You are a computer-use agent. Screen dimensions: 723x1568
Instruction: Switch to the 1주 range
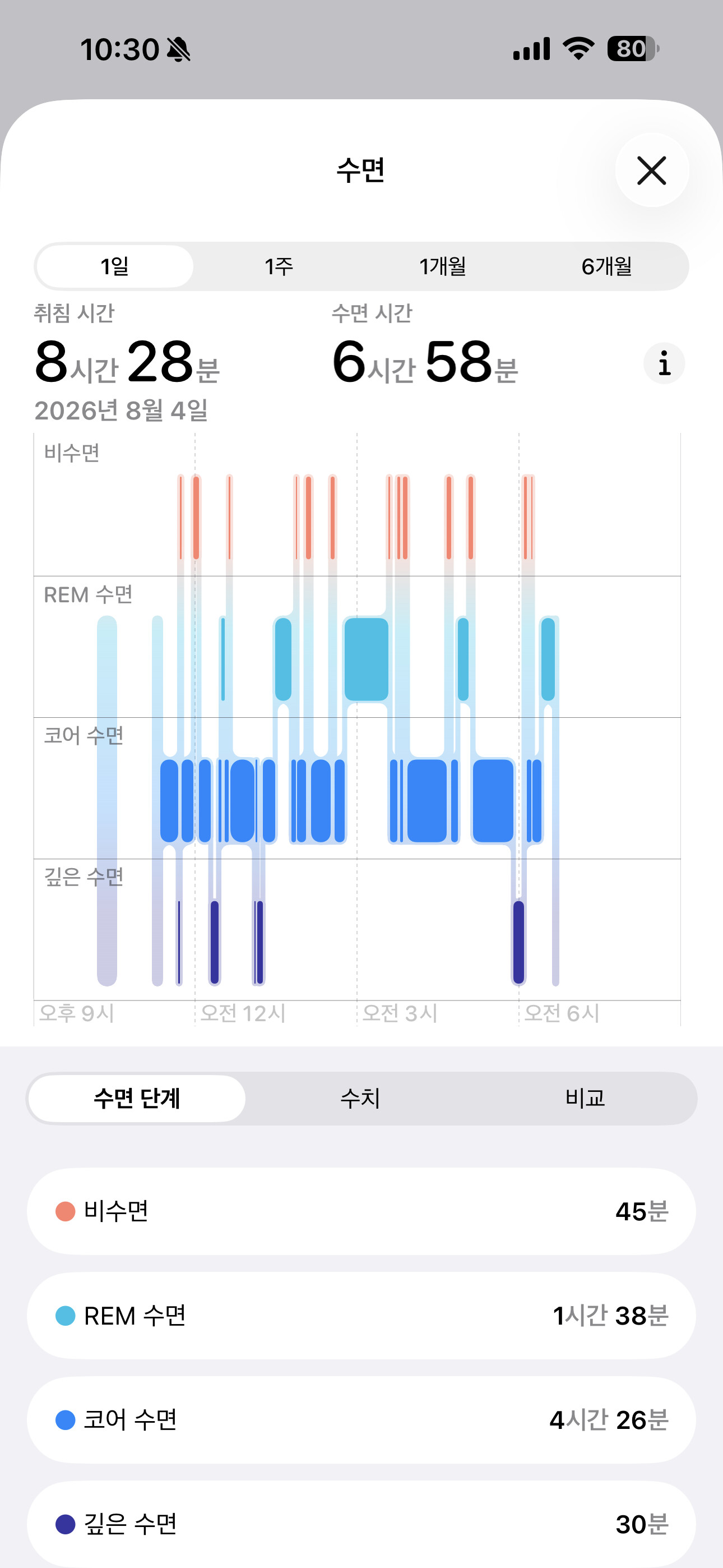[x=279, y=266]
